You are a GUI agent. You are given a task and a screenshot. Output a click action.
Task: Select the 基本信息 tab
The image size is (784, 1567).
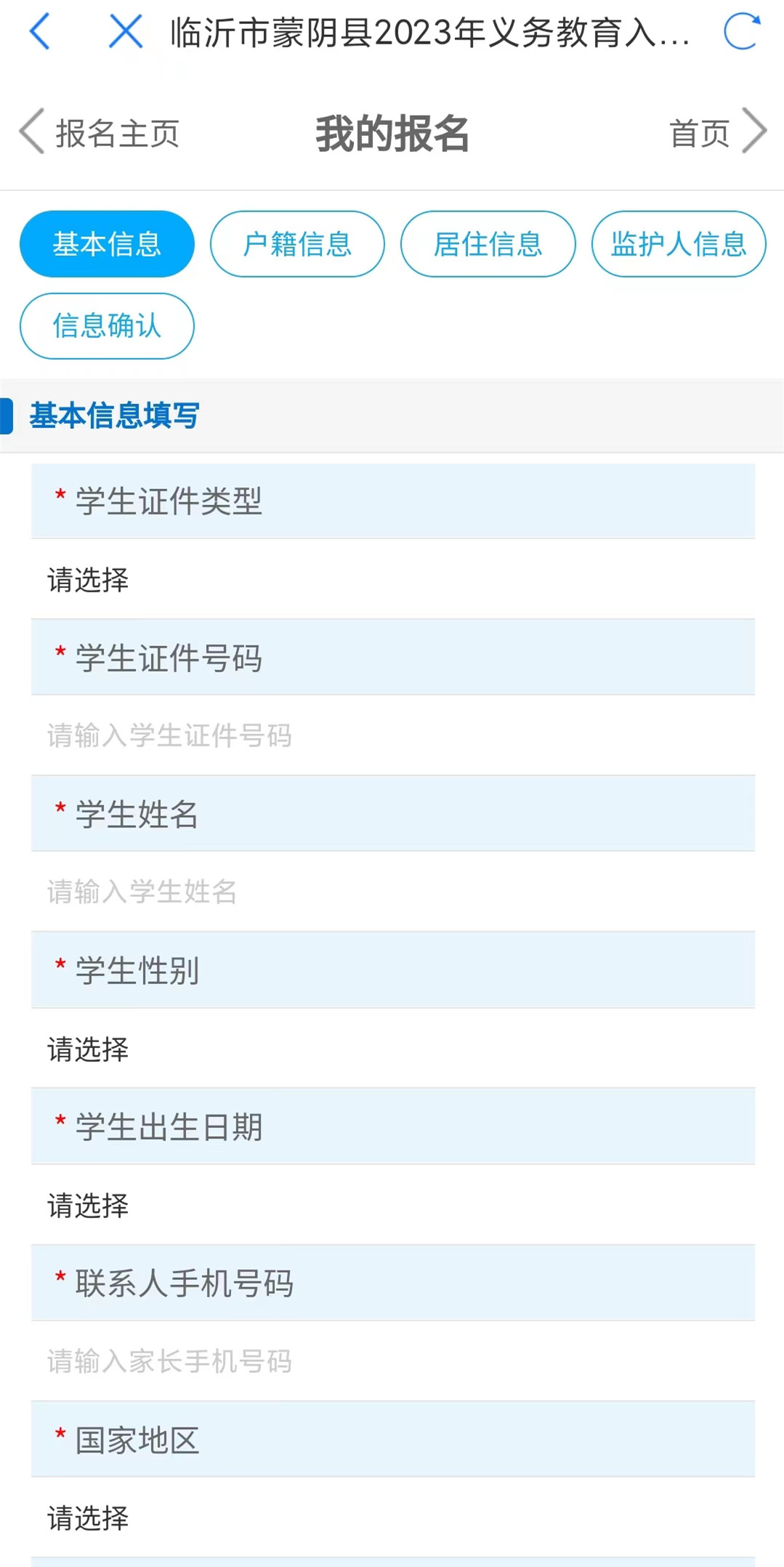tap(107, 244)
